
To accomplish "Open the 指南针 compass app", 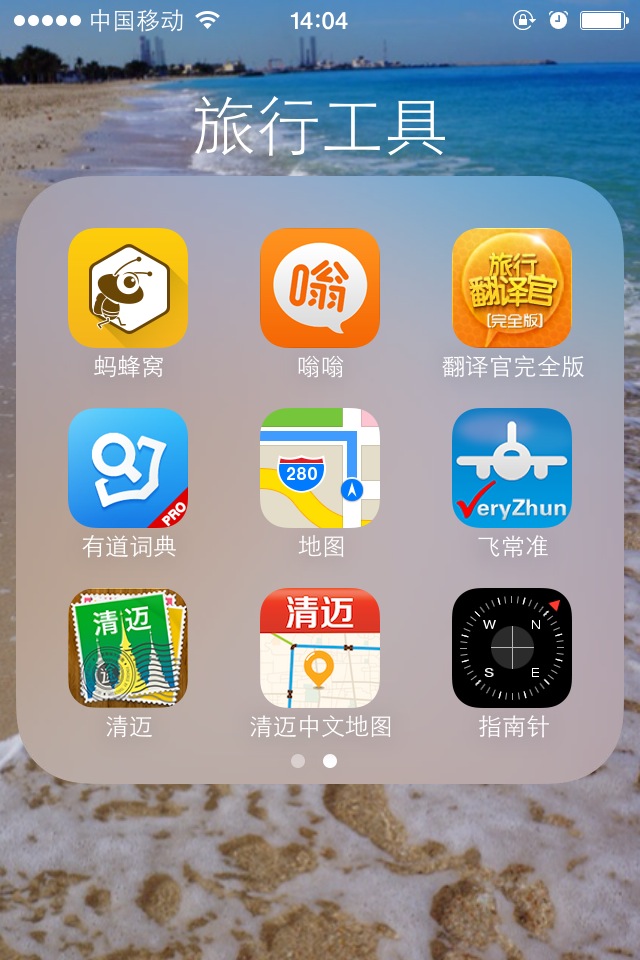I will tap(512, 648).
